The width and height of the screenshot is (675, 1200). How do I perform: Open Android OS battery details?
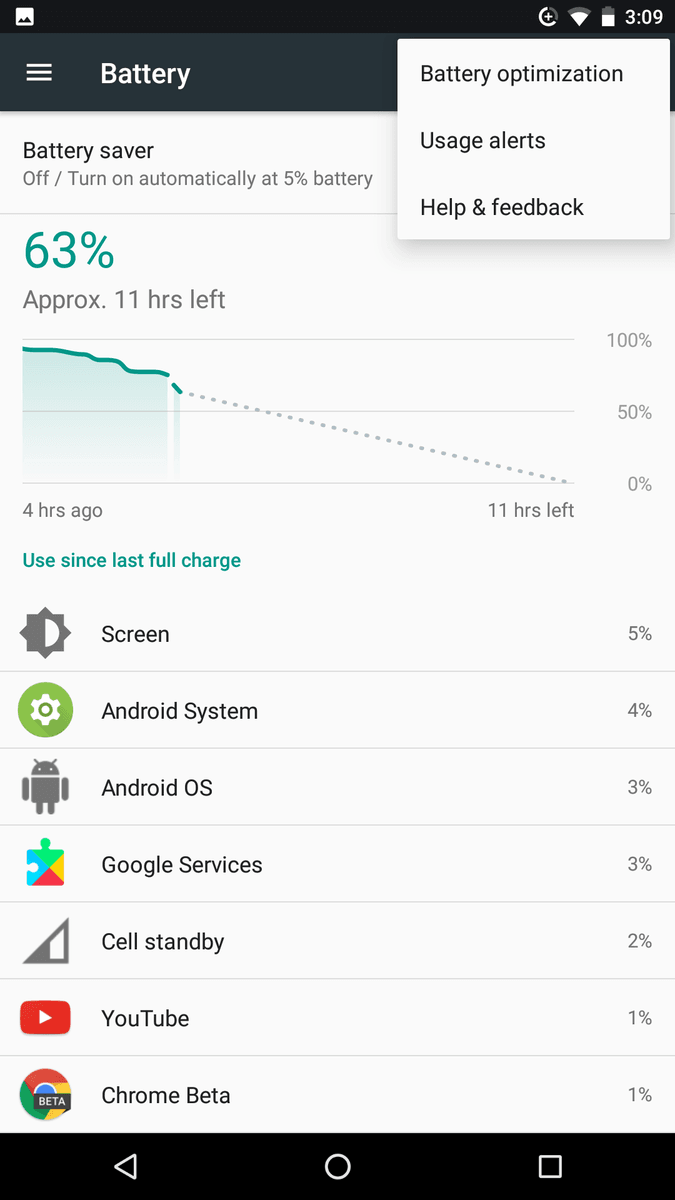point(337,787)
